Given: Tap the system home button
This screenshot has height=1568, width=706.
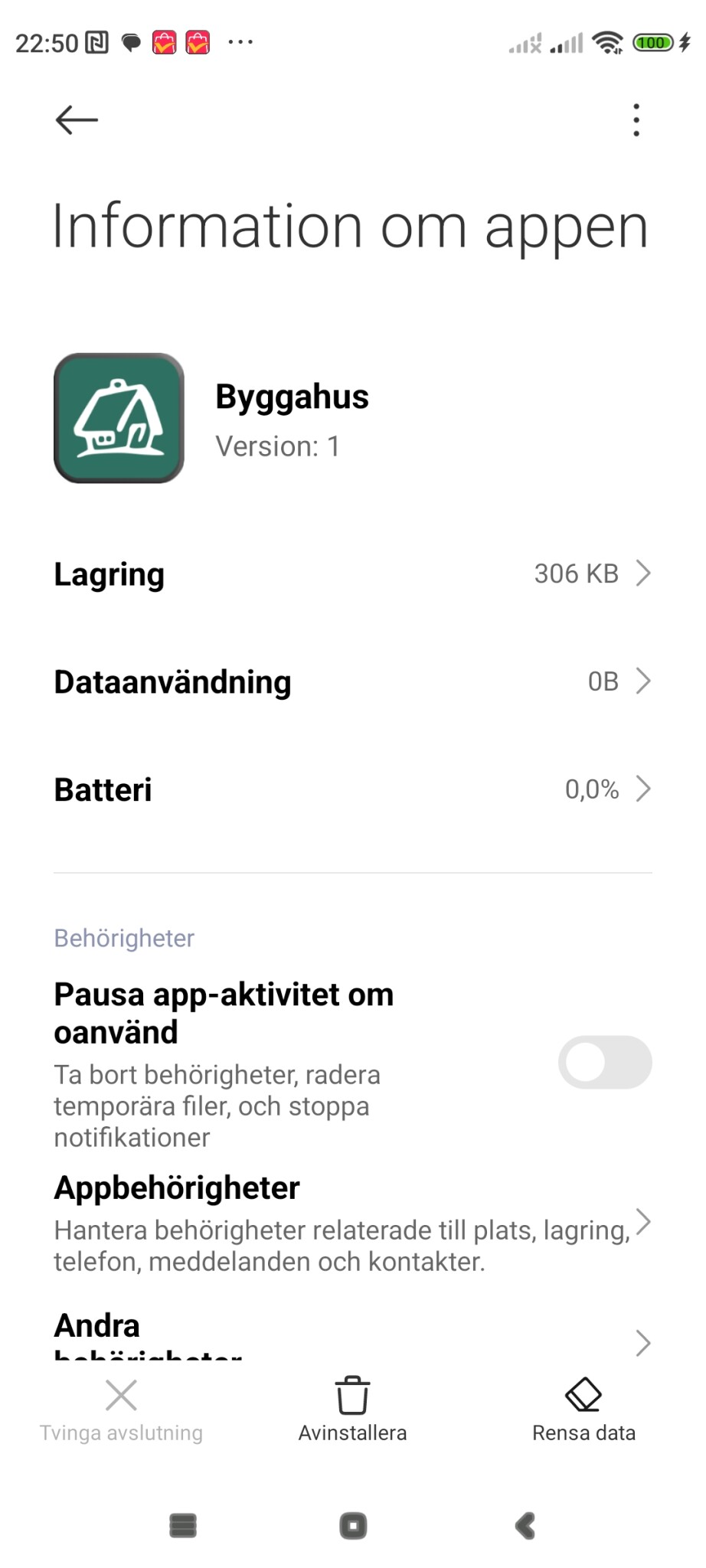Looking at the screenshot, I should point(353,1526).
